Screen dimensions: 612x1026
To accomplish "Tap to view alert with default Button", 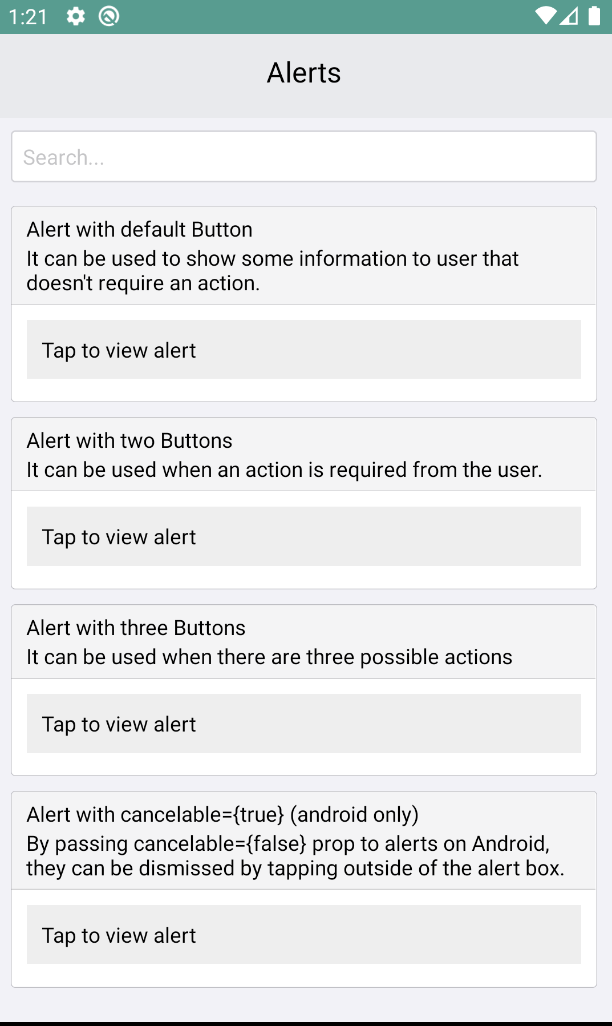I will click(304, 349).
